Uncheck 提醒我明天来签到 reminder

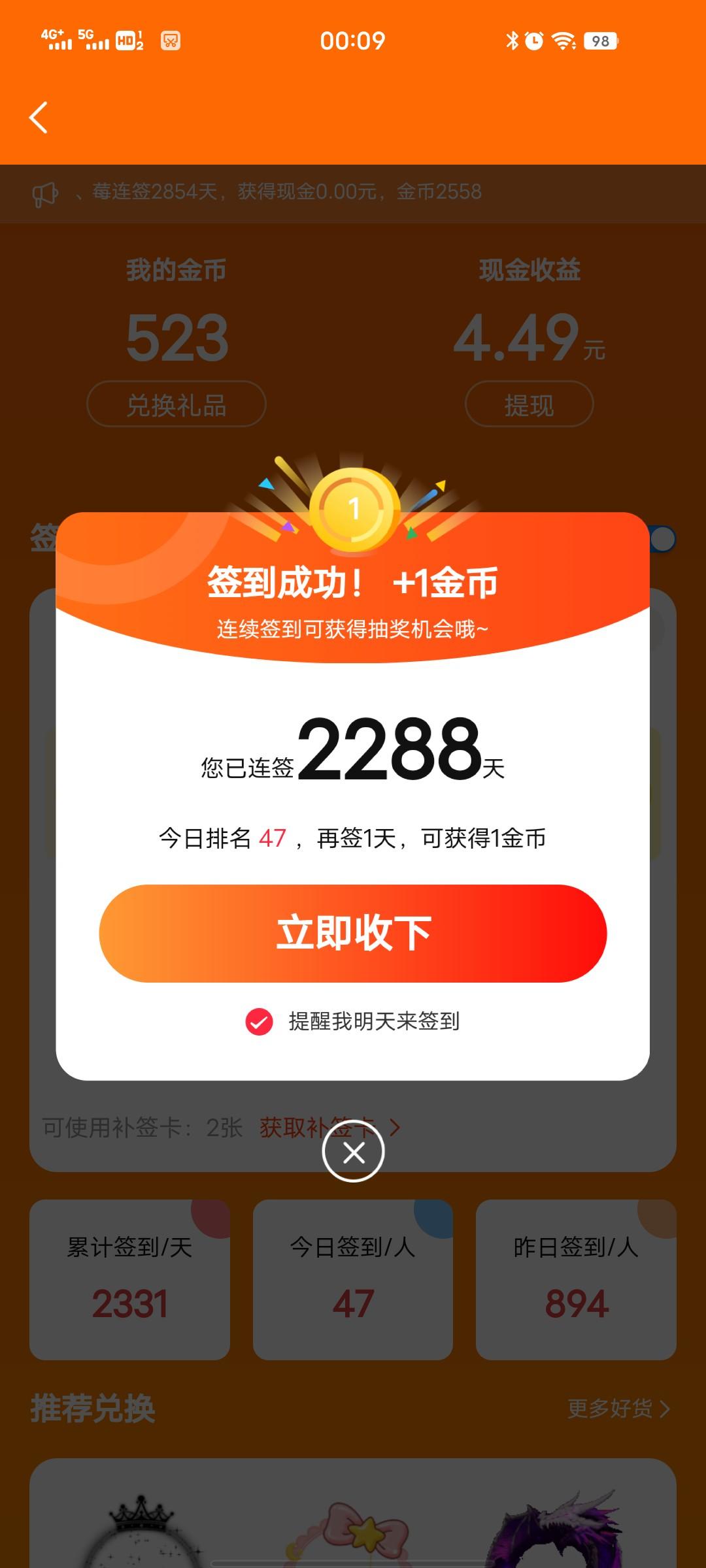(260, 1021)
